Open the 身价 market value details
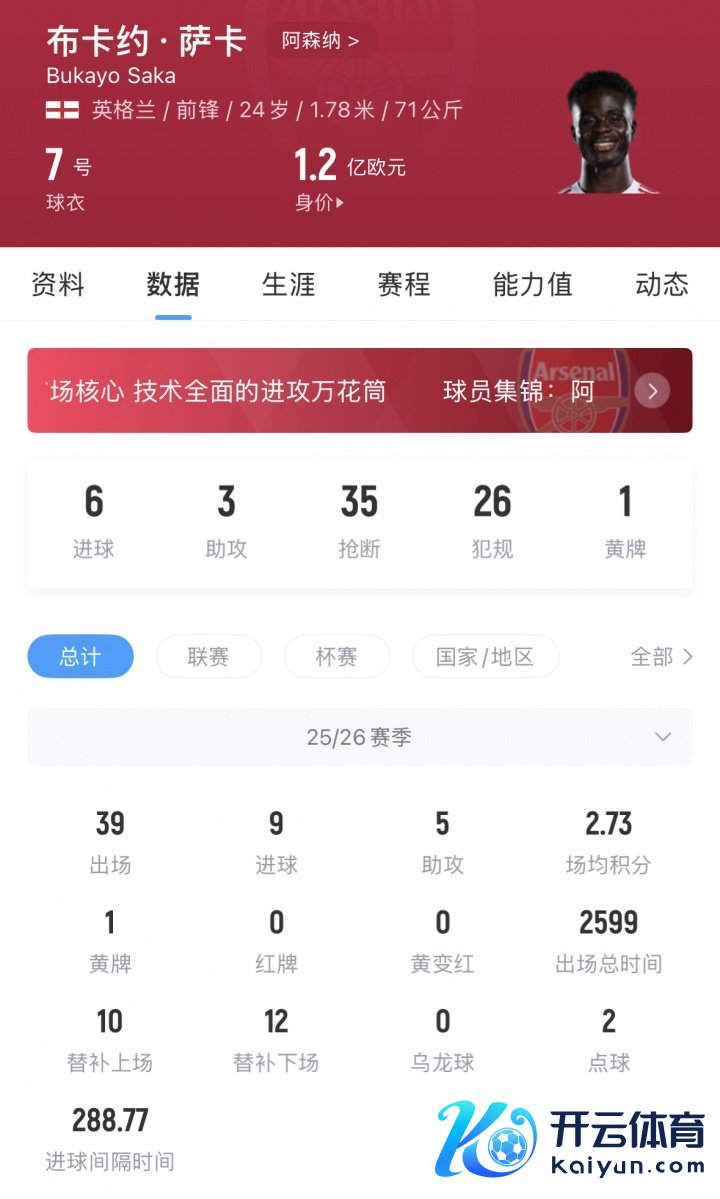 pos(319,202)
